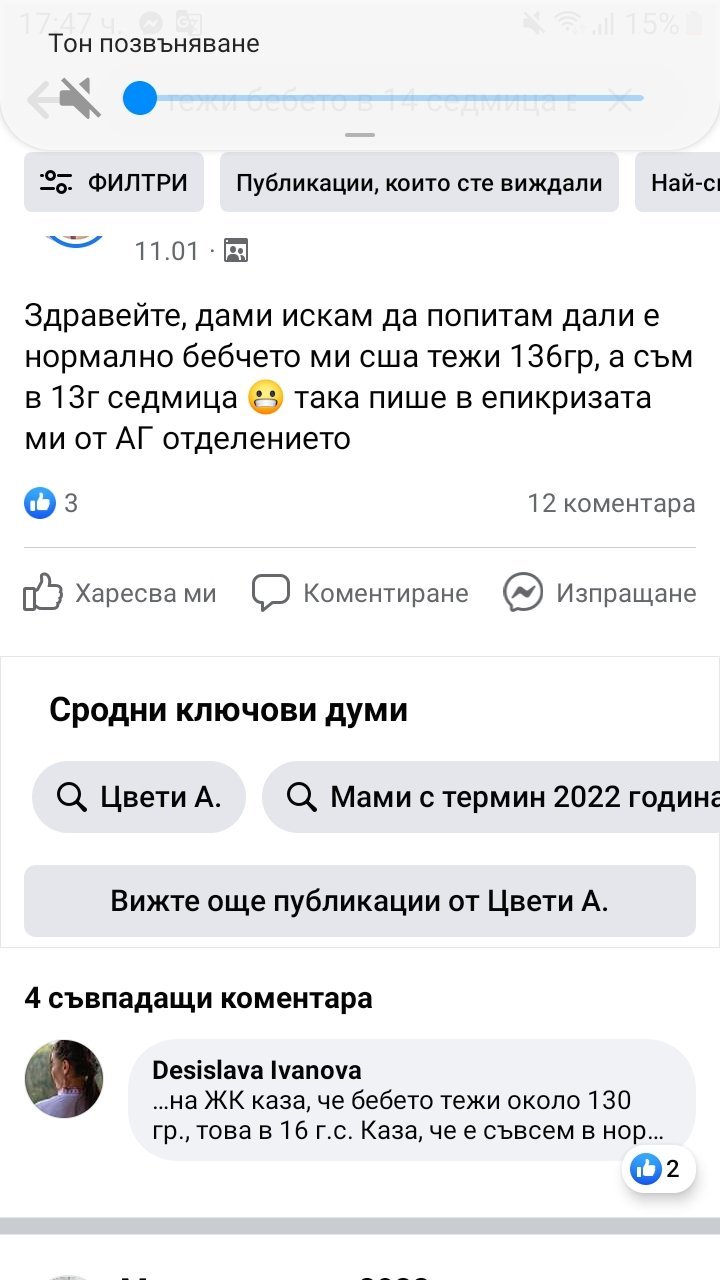The height and width of the screenshot is (1280, 720).
Task: Send the post via Изпращане
Action: pos(599,593)
